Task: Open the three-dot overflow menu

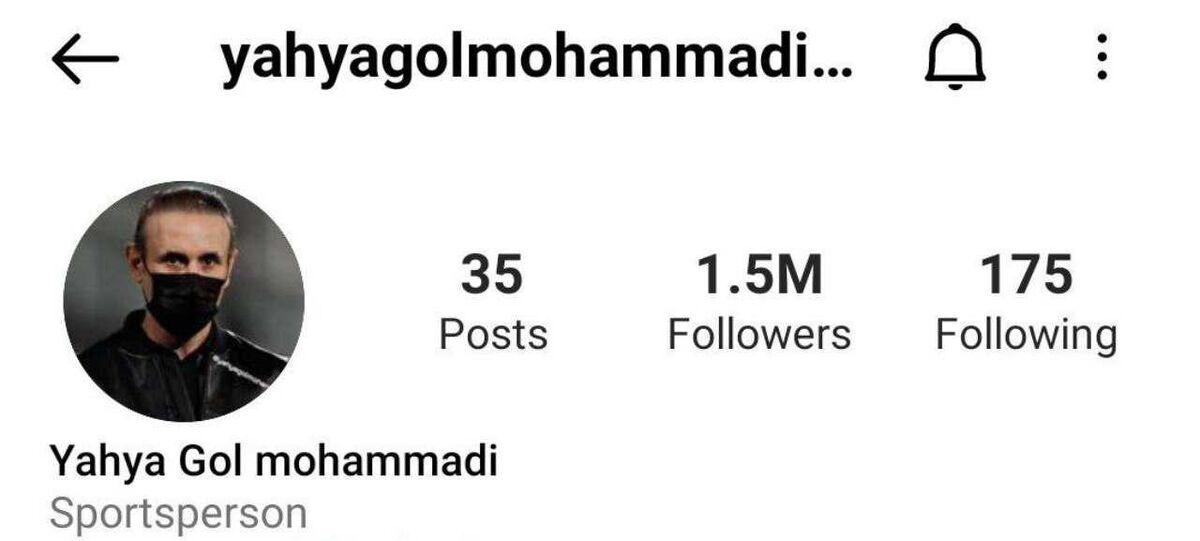Action: point(1102,59)
